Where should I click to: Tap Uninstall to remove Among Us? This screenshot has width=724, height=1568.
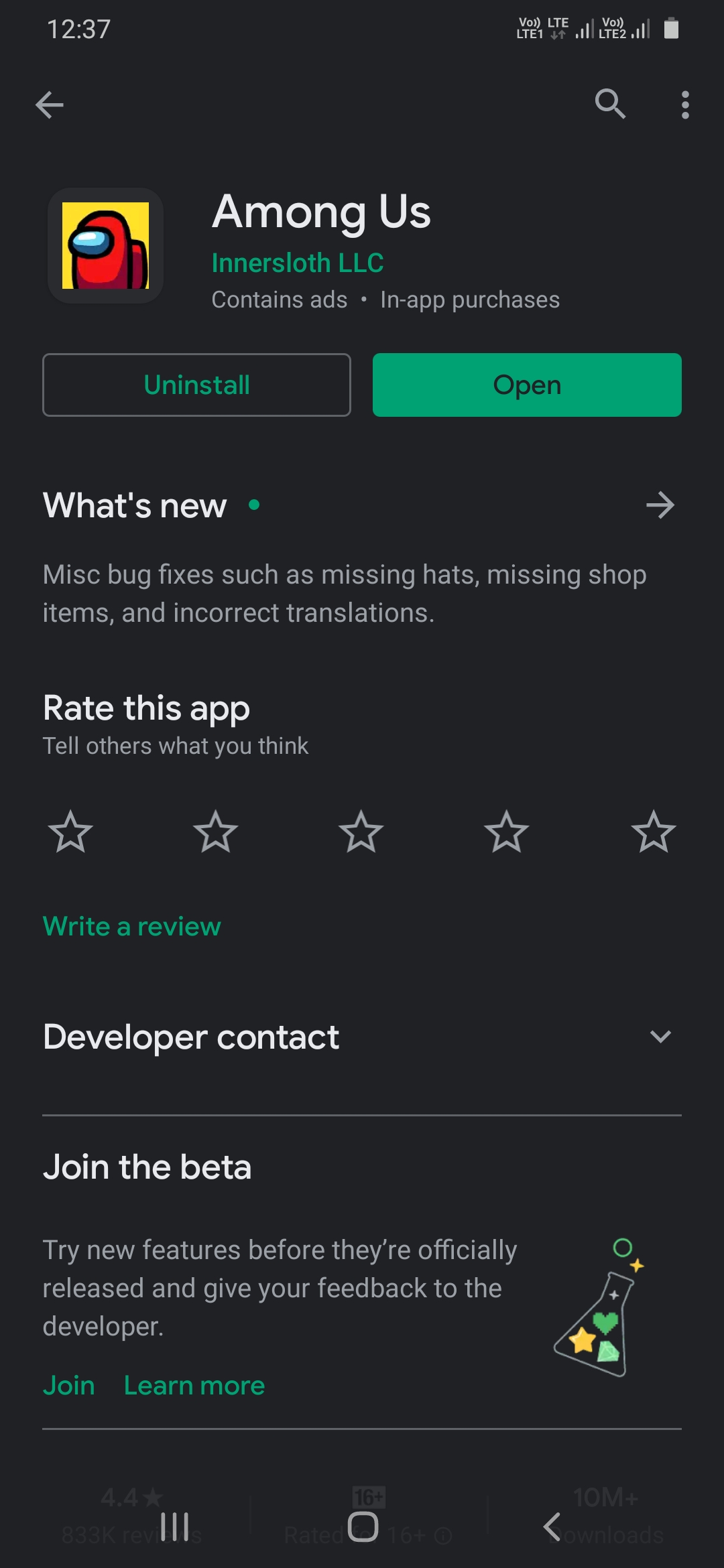196,384
